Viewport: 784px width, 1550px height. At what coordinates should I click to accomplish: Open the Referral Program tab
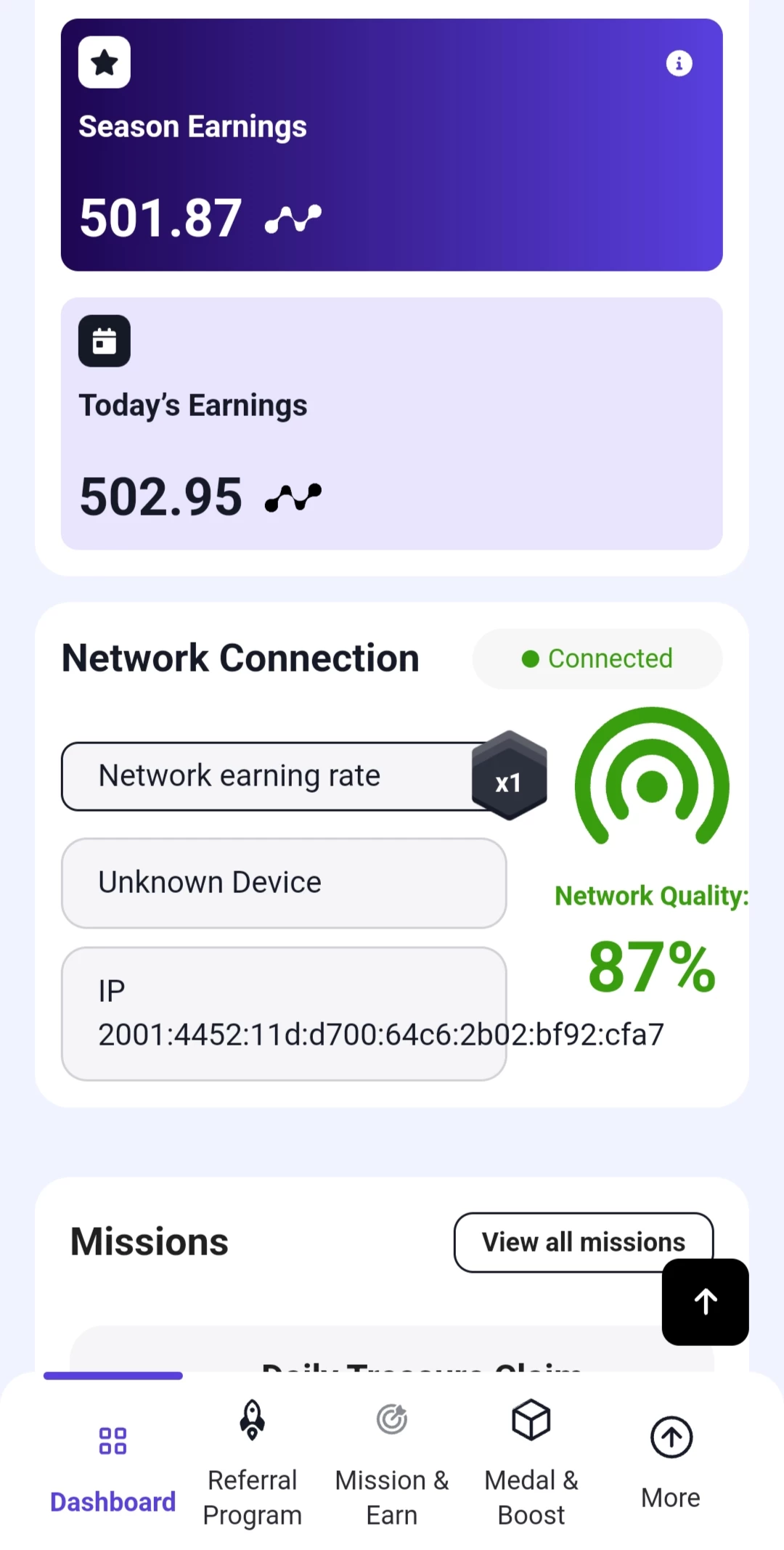click(x=252, y=1463)
